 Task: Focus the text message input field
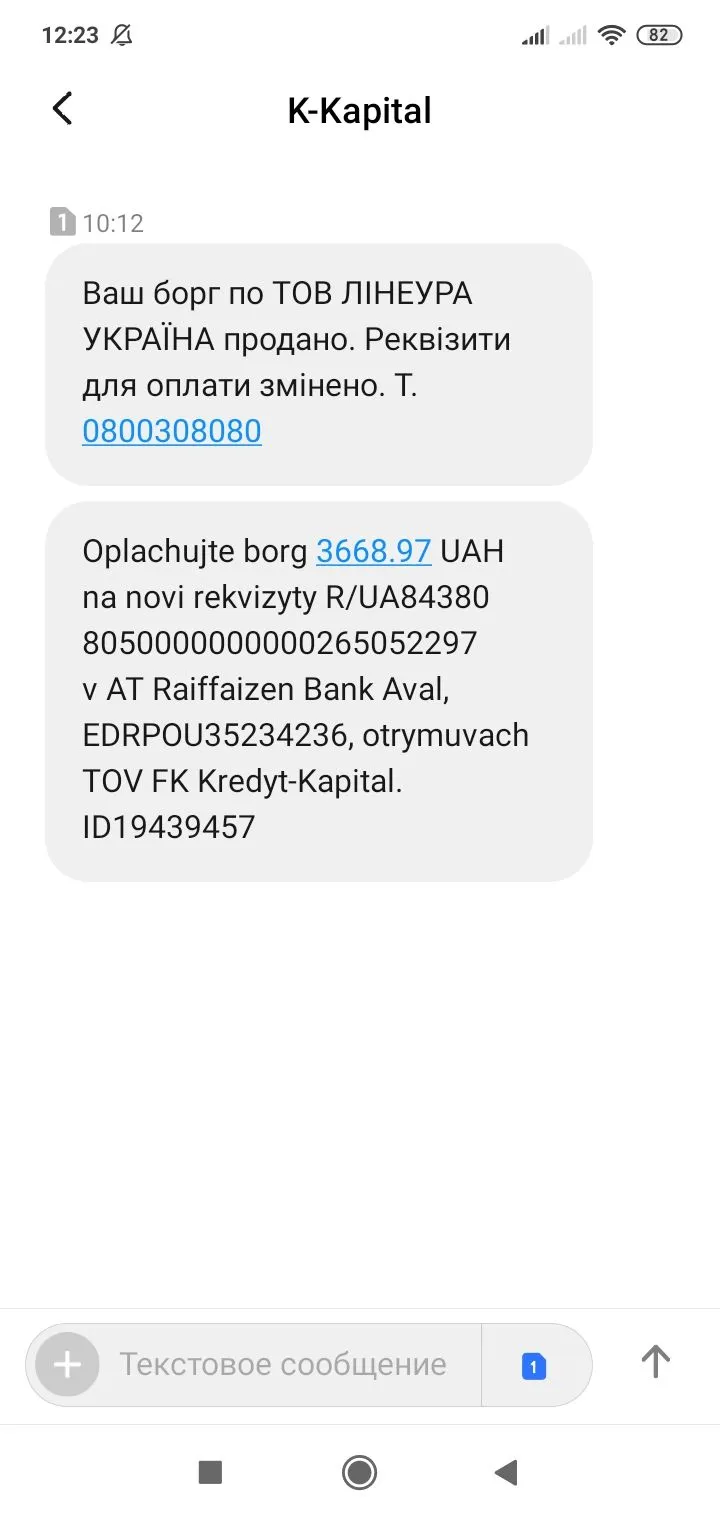[x=283, y=1365]
